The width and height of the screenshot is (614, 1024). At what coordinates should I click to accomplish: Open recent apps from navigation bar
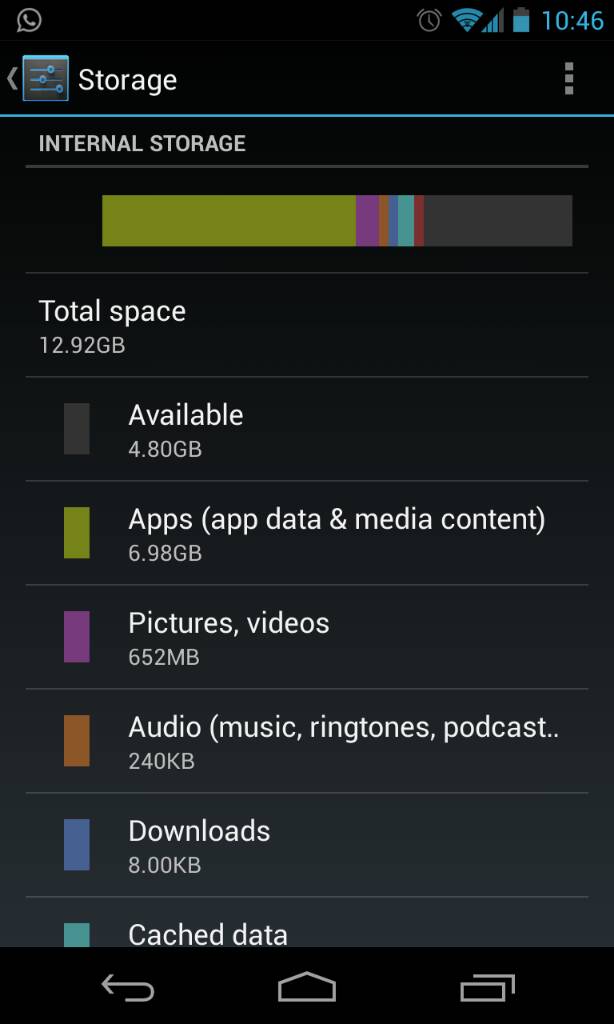tap(487, 988)
